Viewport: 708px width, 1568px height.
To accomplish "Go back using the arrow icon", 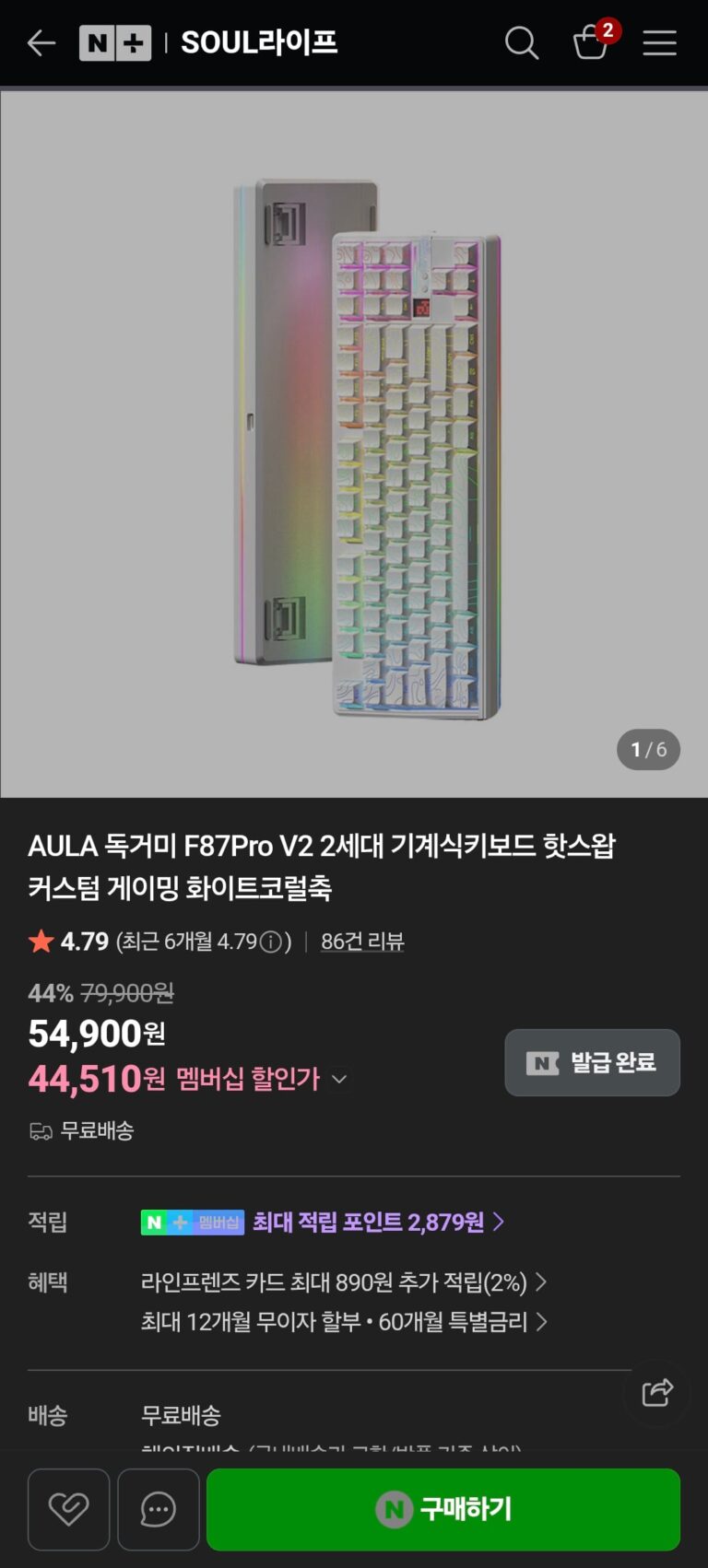I will [41, 42].
